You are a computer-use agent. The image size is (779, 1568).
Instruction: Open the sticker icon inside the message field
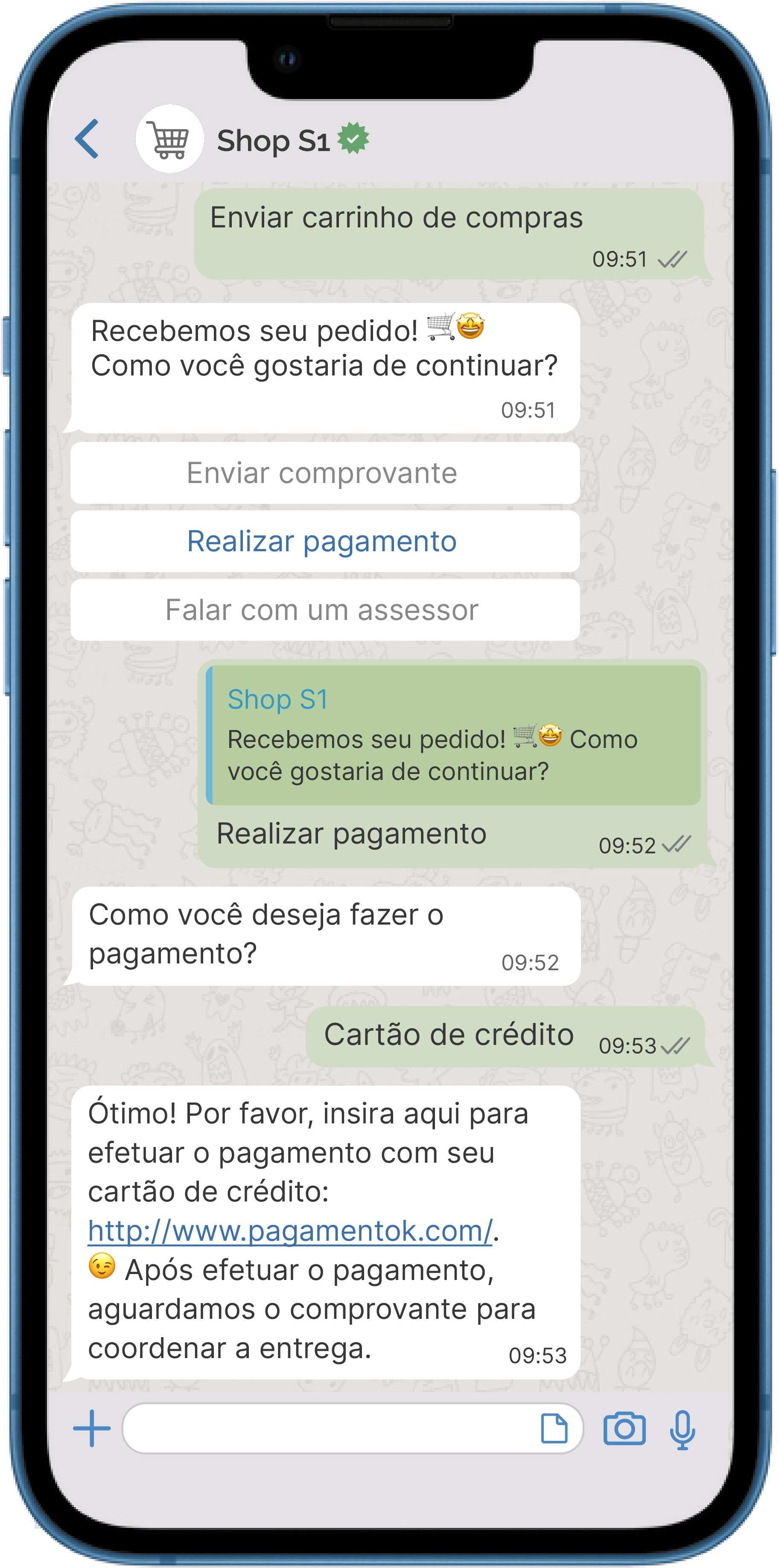click(554, 1428)
